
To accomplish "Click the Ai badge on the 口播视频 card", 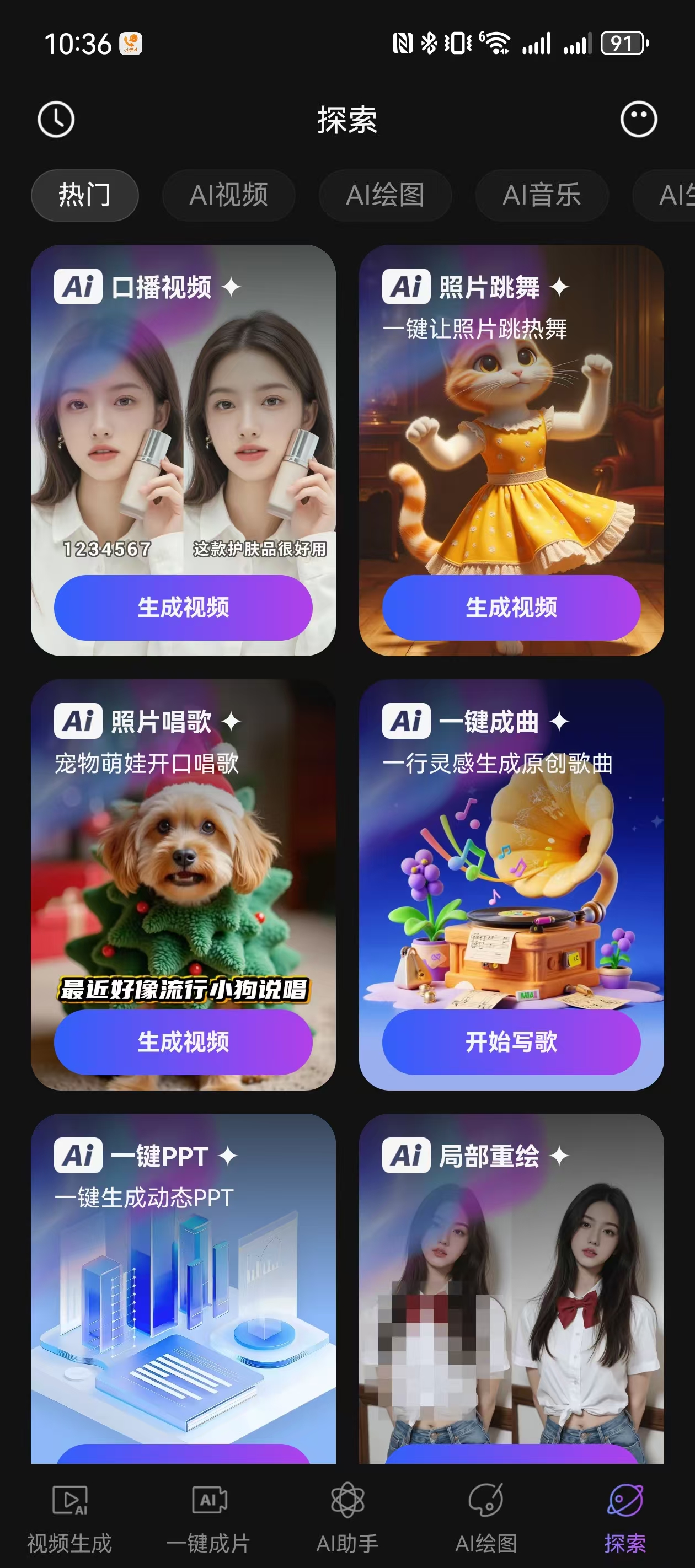I will click(x=81, y=287).
